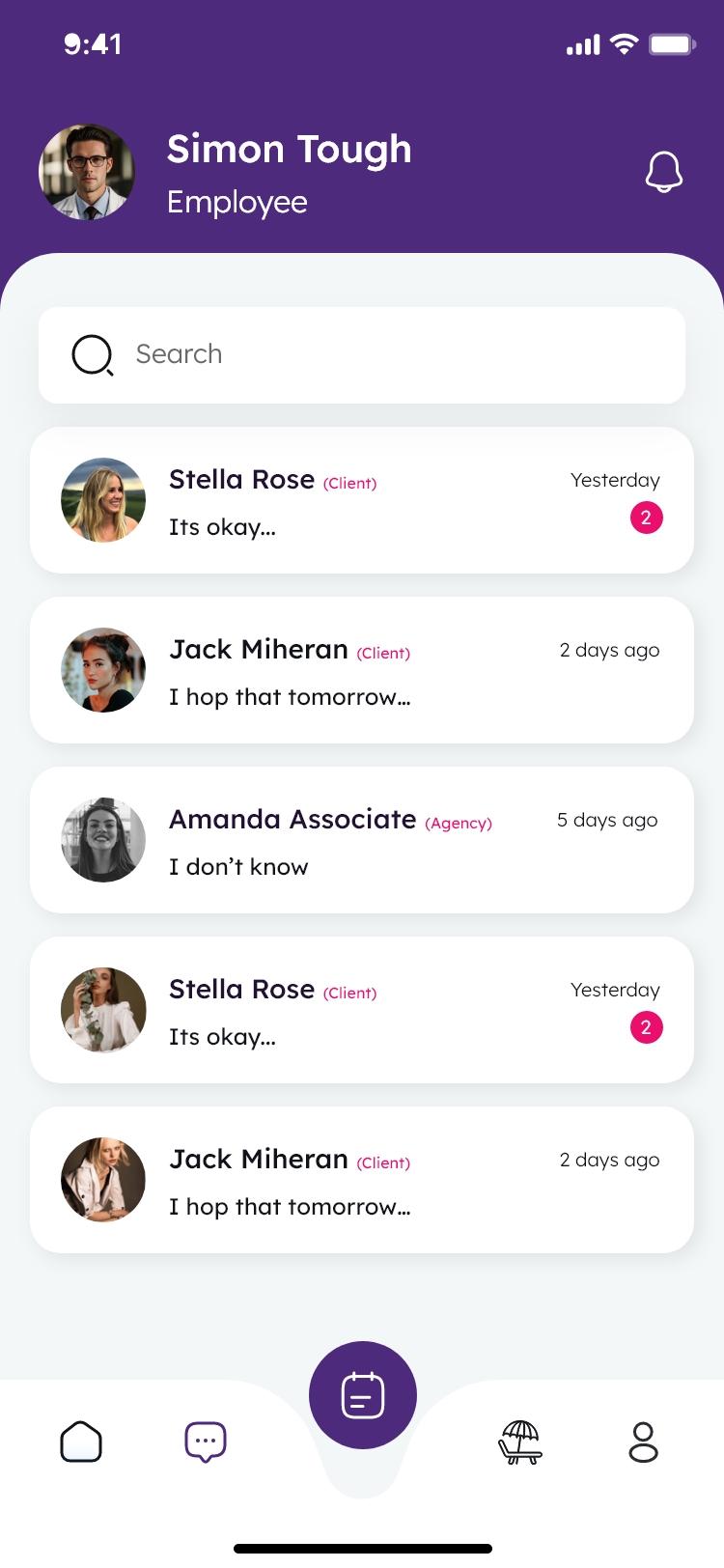Click the (Client) label next to Stella Rose

pos(348,483)
